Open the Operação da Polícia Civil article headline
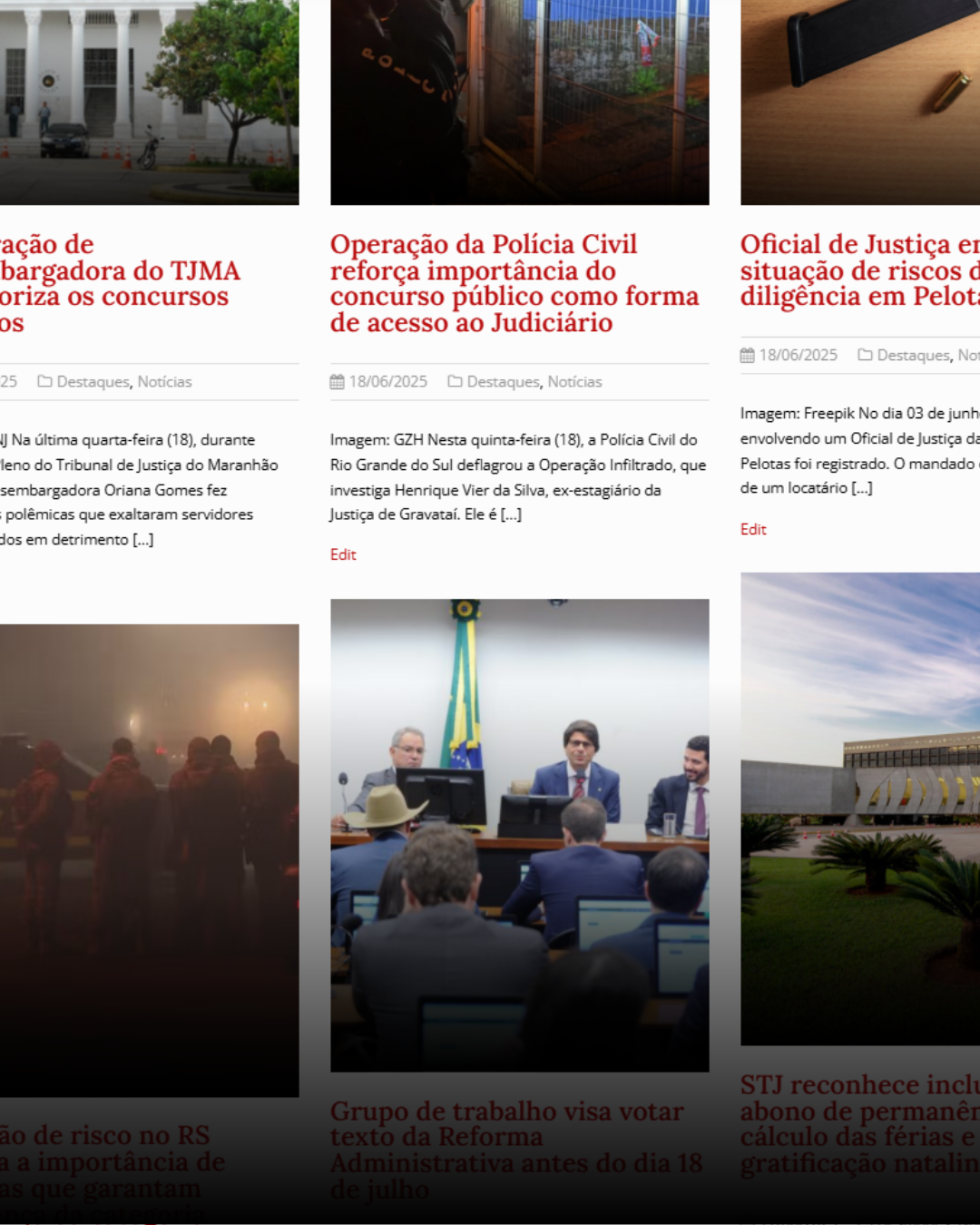The width and height of the screenshot is (980, 1225). pyautogui.click(x=514, y=283)
